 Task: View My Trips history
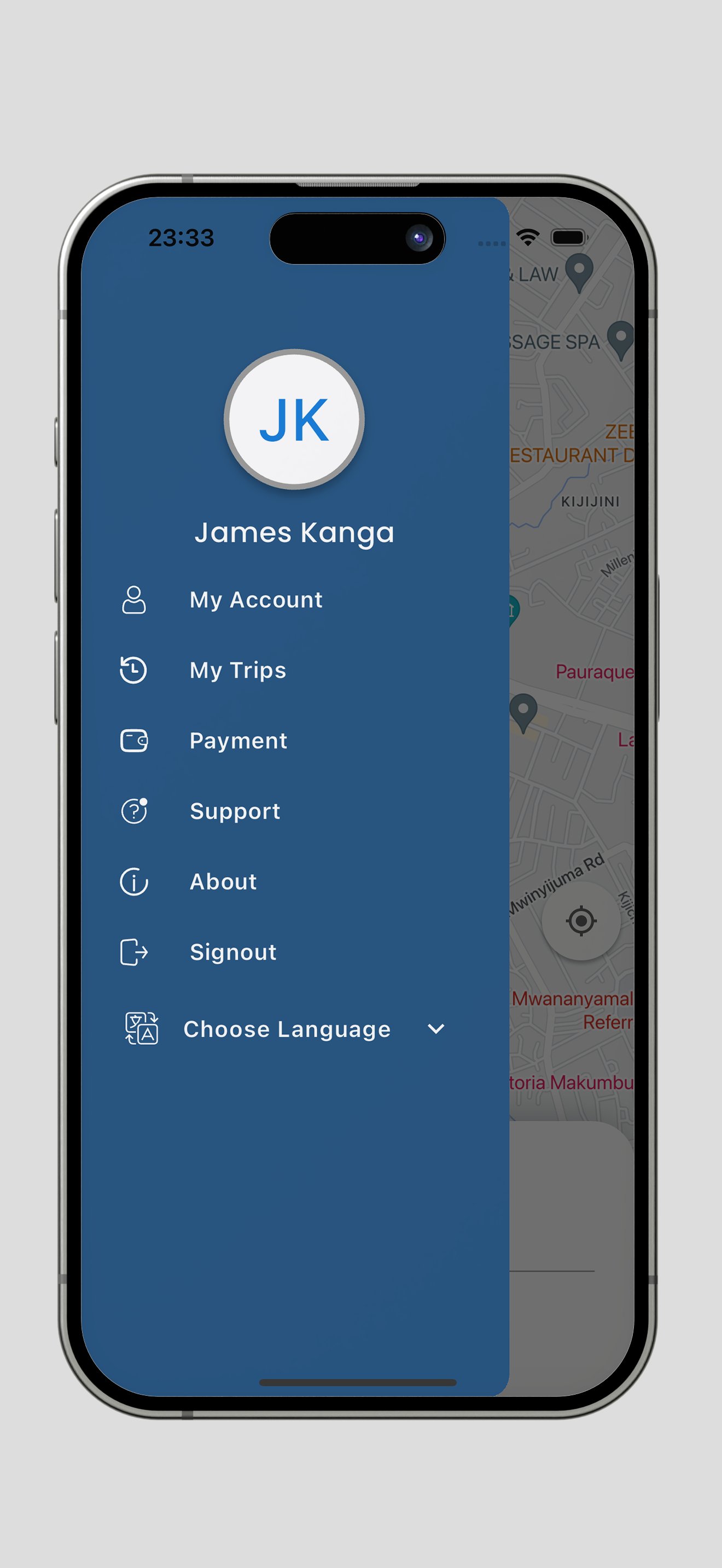[237, 670]
